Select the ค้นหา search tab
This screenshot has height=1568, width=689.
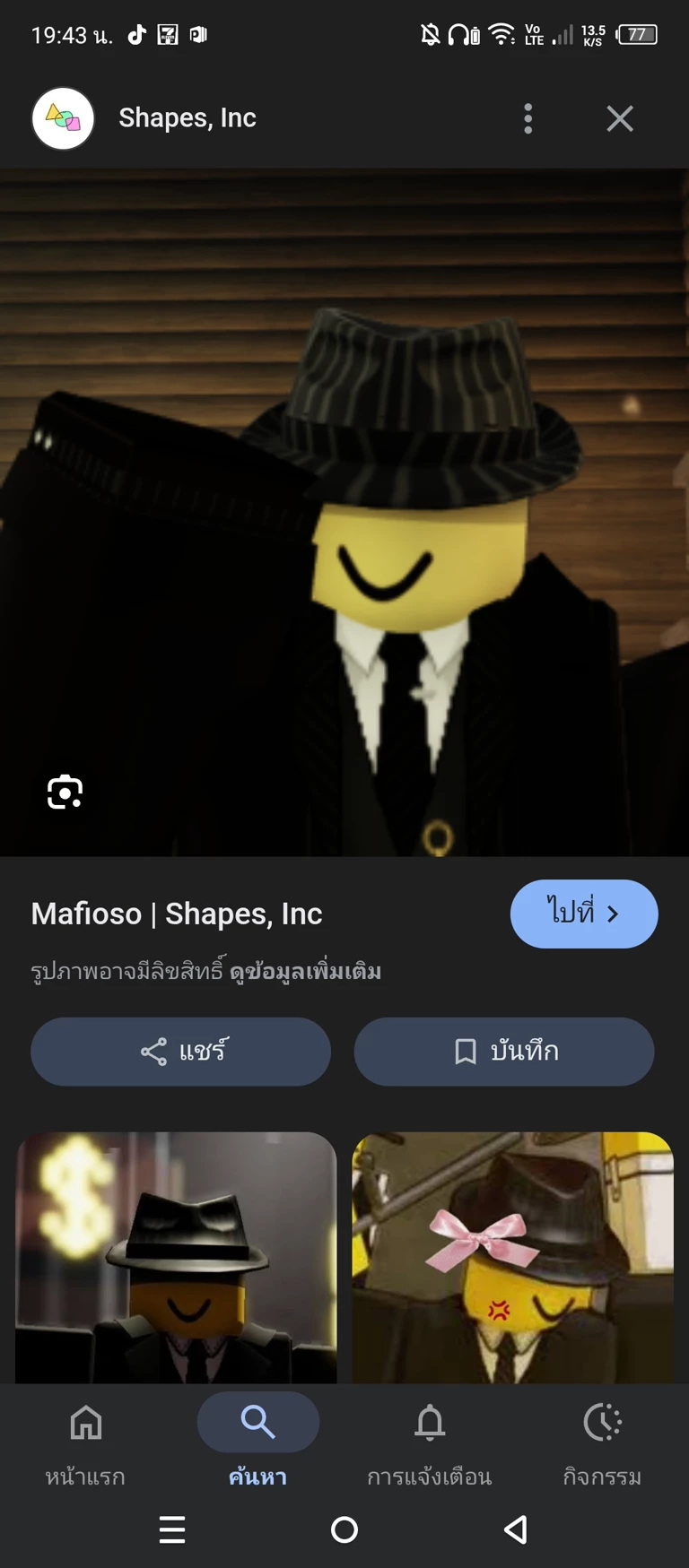pos(257,1439)
